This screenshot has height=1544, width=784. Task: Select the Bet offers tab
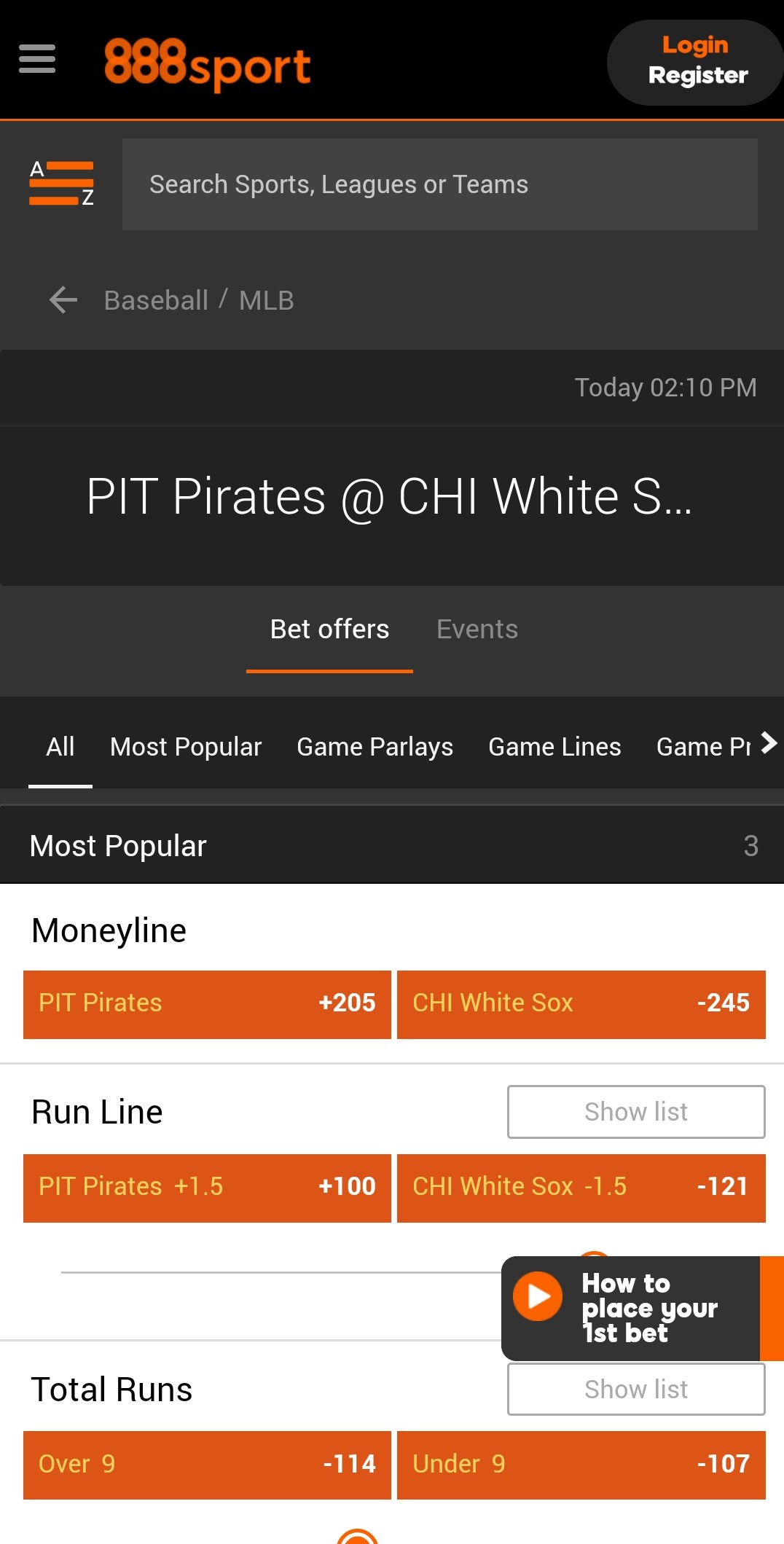click(x=329, y=629)
